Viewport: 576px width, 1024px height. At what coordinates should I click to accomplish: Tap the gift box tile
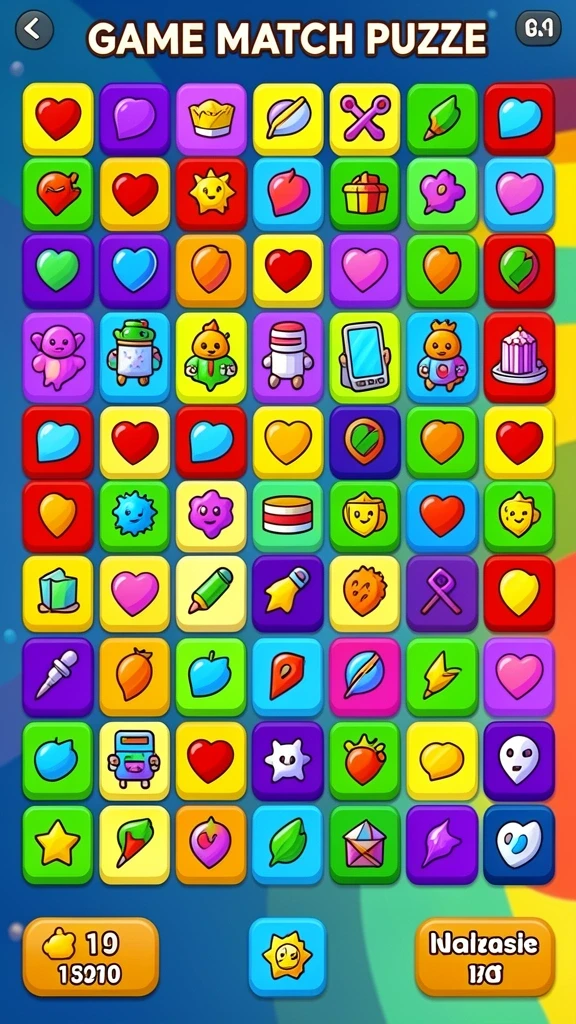(364, 193)
